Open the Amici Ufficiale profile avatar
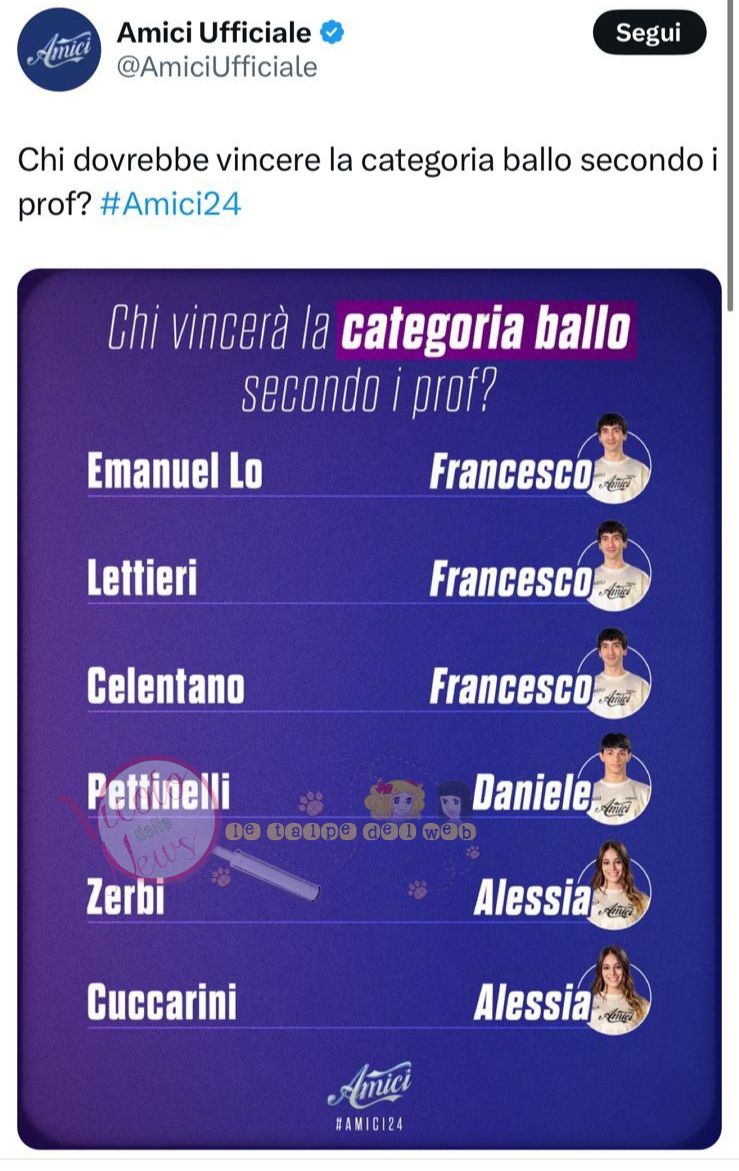 [x=59, y=52]
